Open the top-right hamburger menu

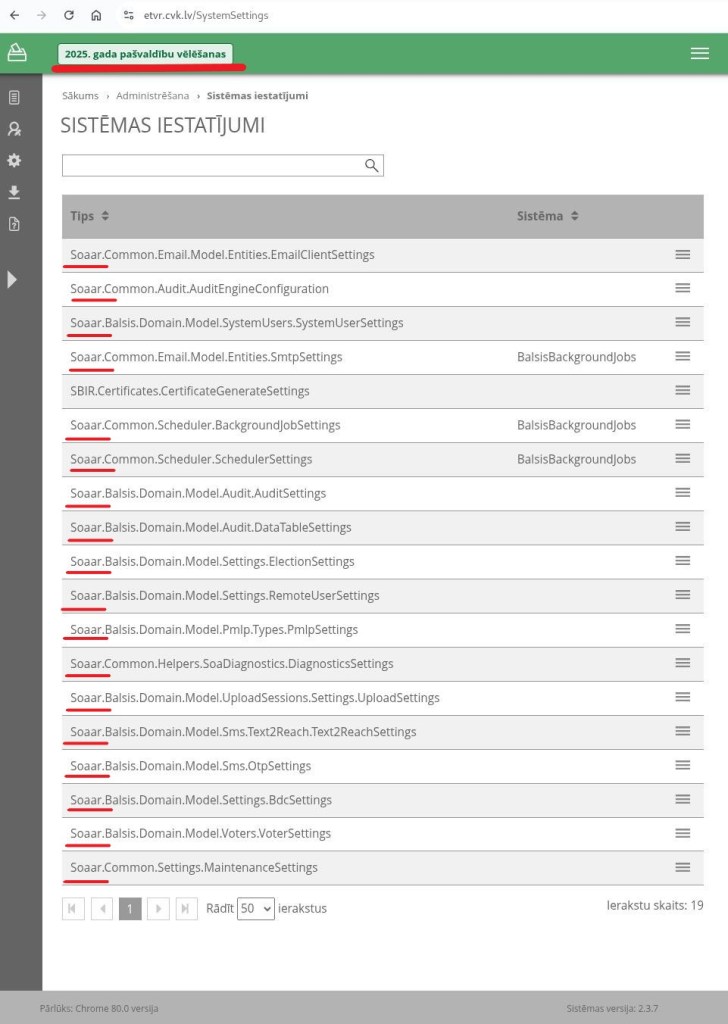tap(699, 54)
